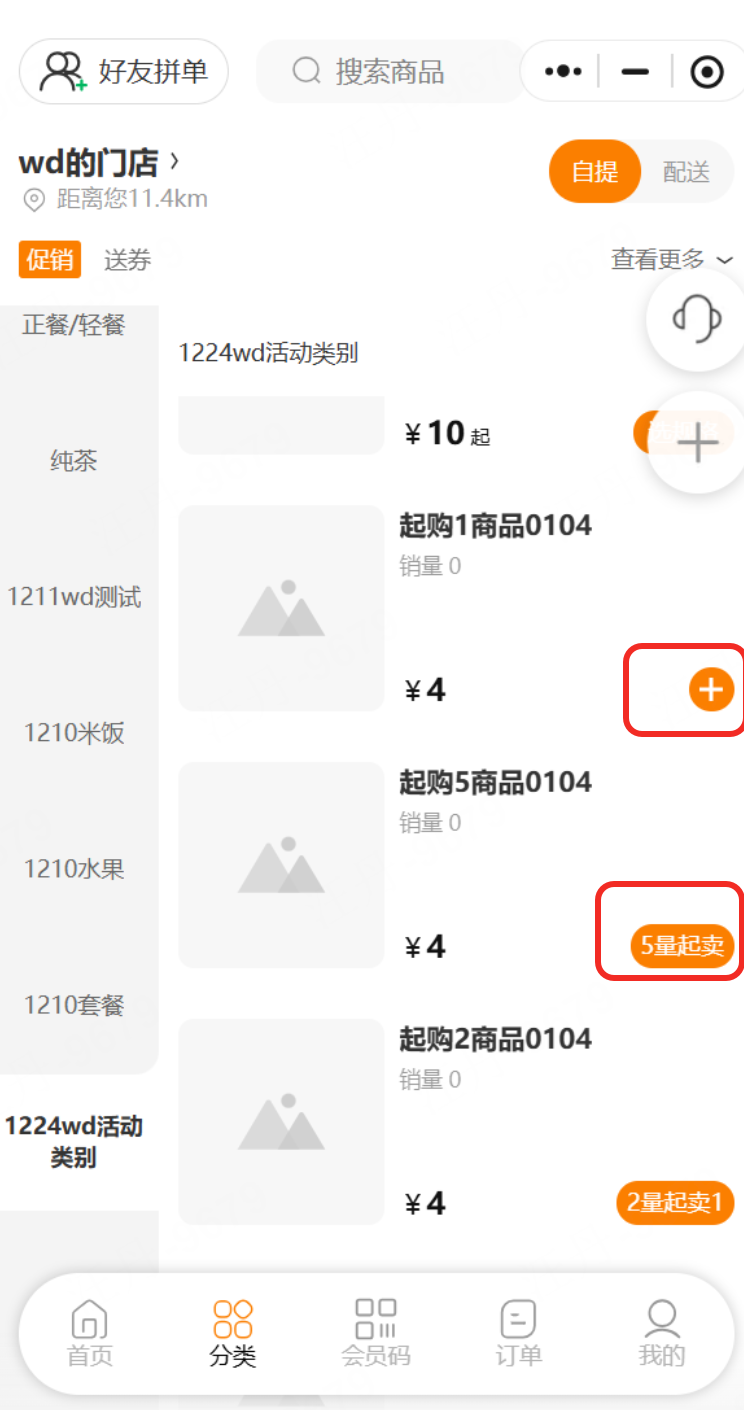Screen dimensions: 744x1410
Task: Open the 好友拼单 group order button
Action: tap(124, 71)
